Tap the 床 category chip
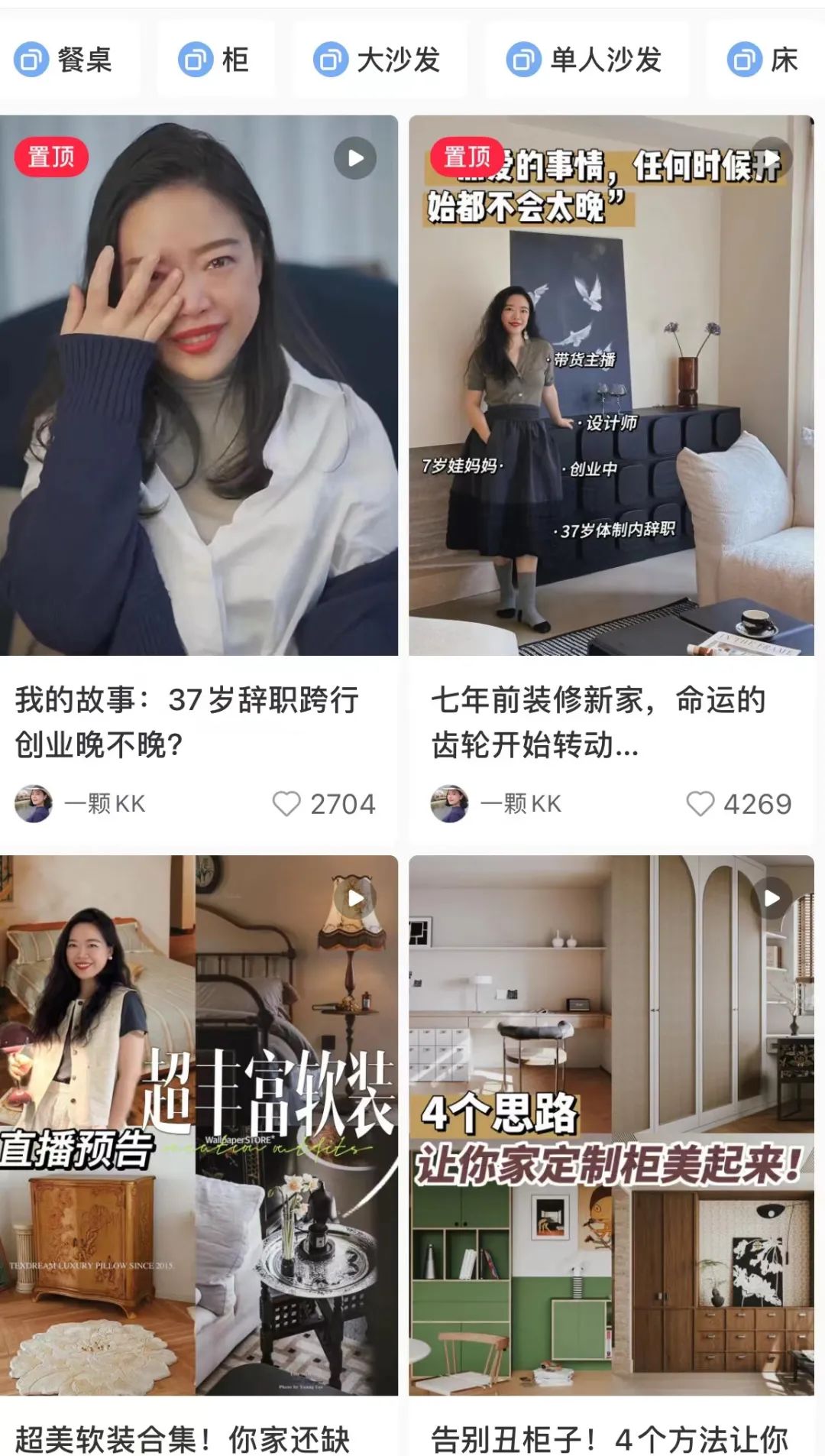This screenshot has height=1456, width=825. 764,60
